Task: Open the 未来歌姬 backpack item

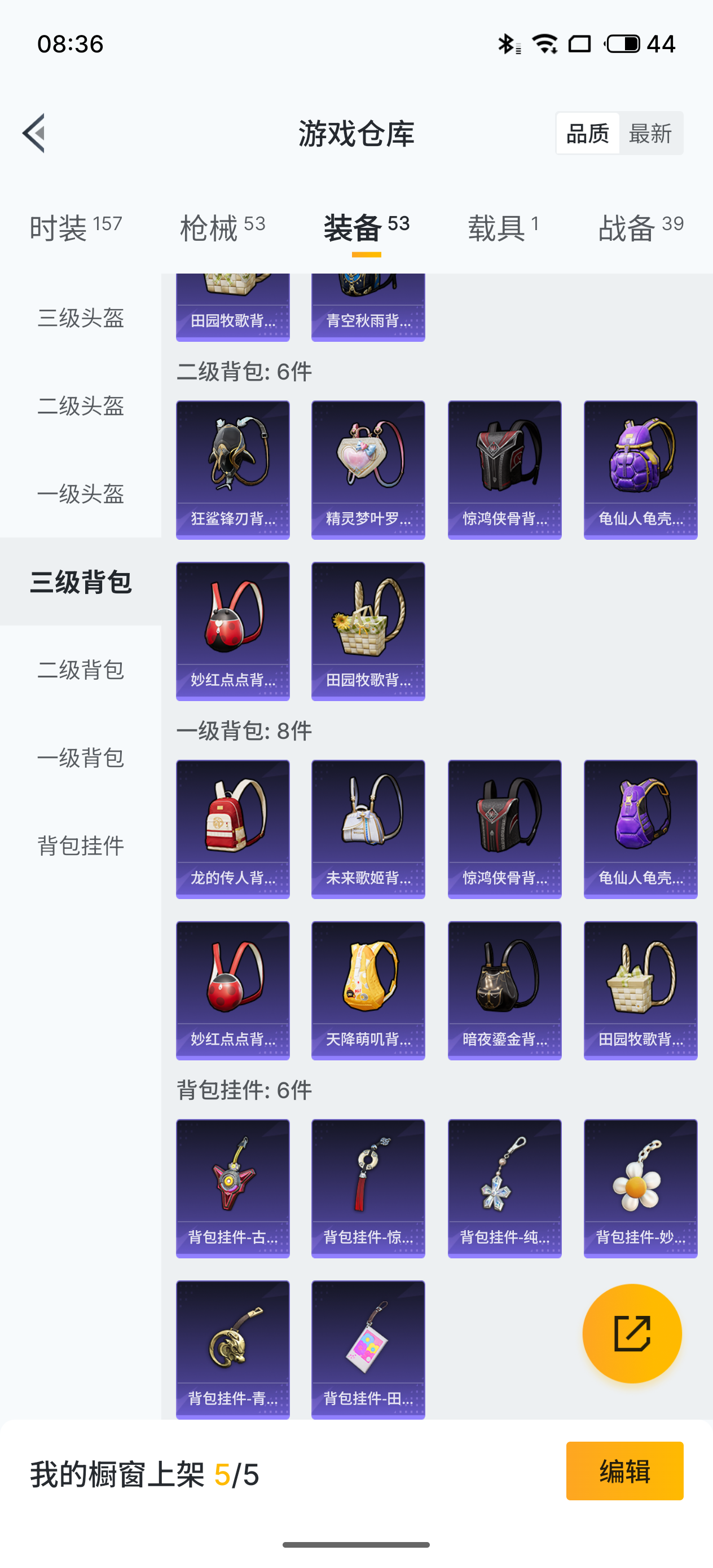Action: click(368, 829)
